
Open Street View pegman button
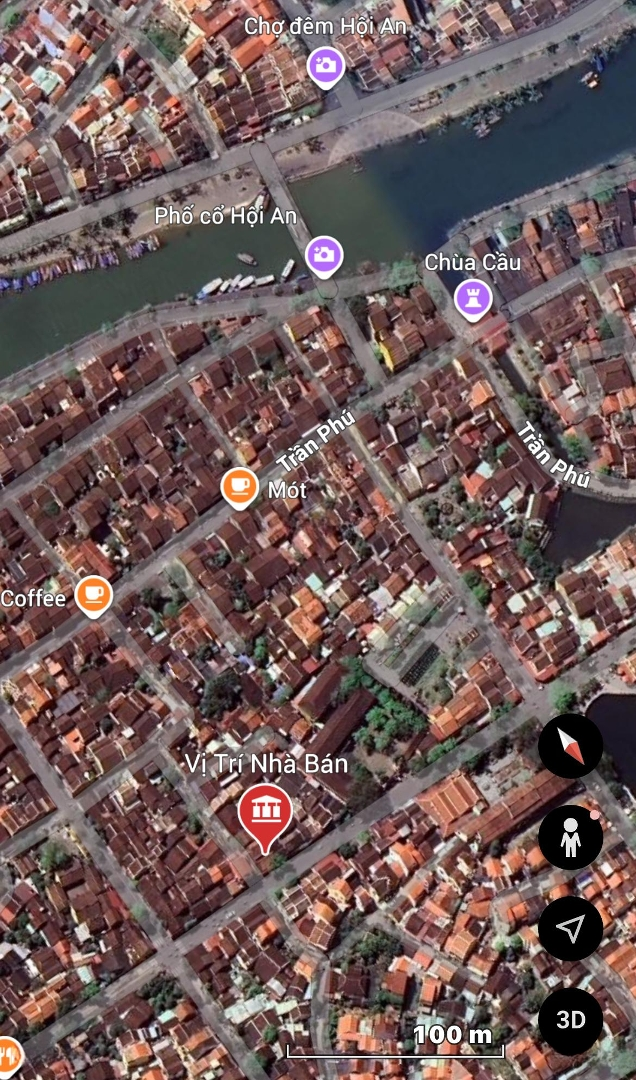point(570,838)
